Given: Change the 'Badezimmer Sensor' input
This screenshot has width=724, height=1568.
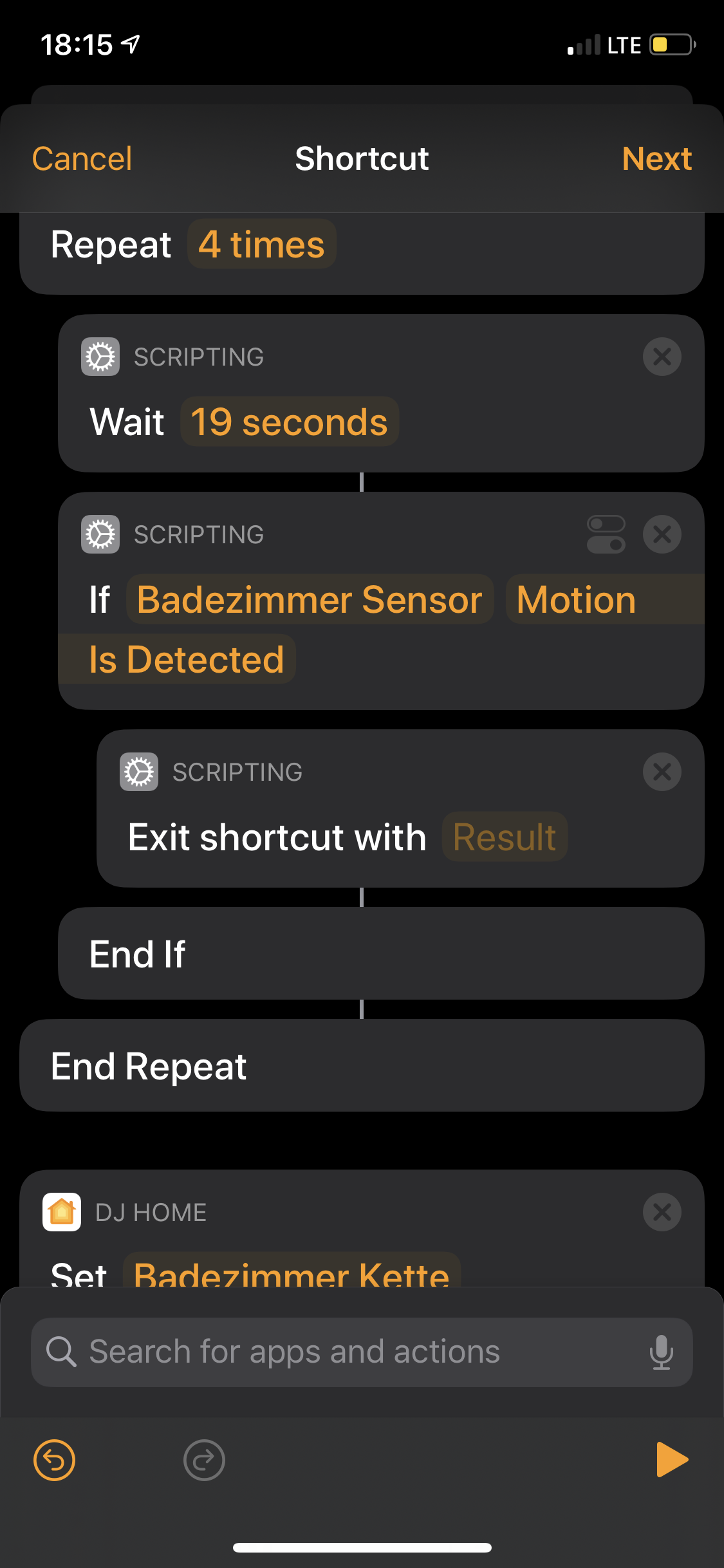Looking at the screenshot, I should click(310, 600).
